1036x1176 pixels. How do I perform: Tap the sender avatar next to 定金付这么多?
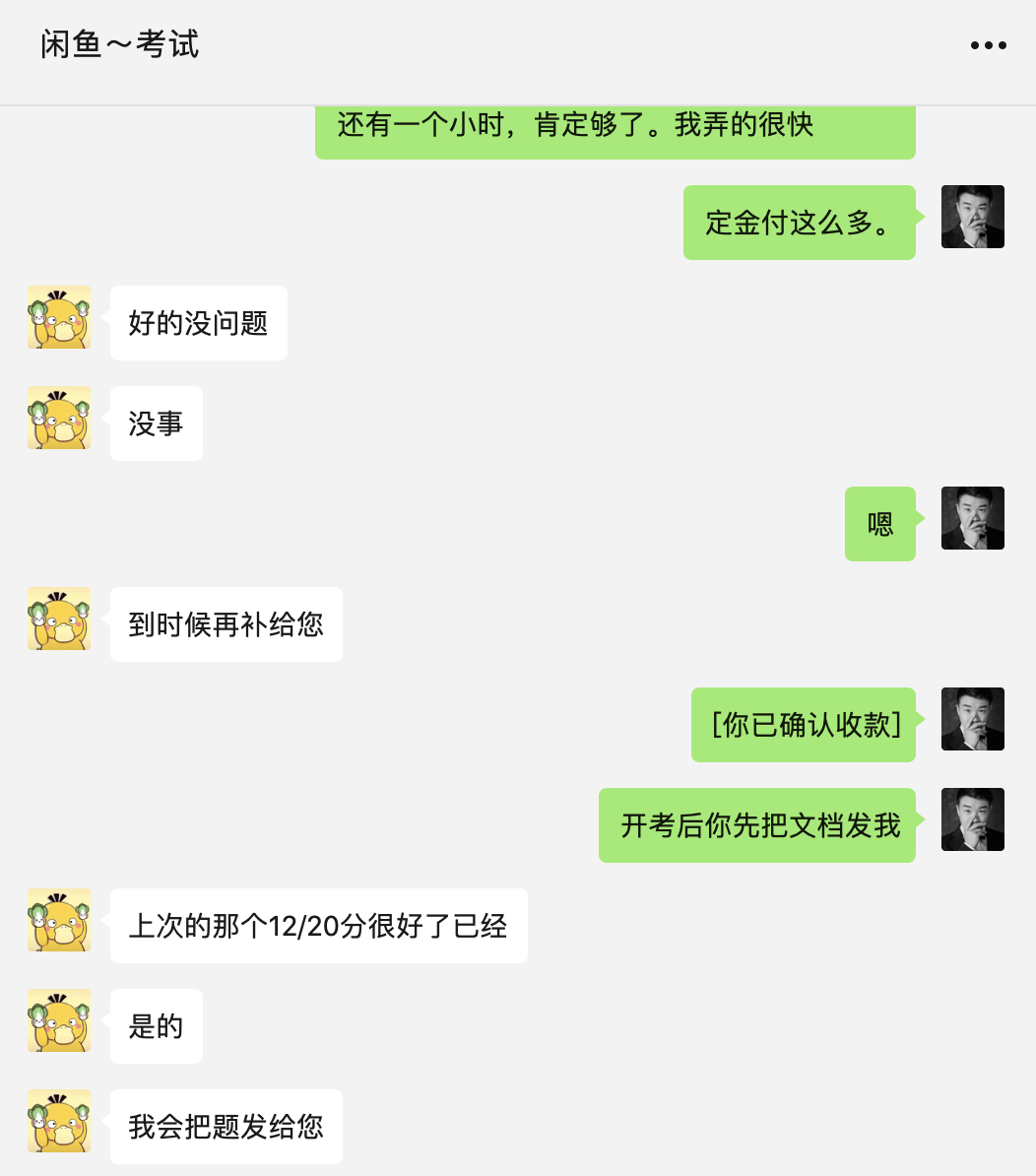(x=972, y=217)
